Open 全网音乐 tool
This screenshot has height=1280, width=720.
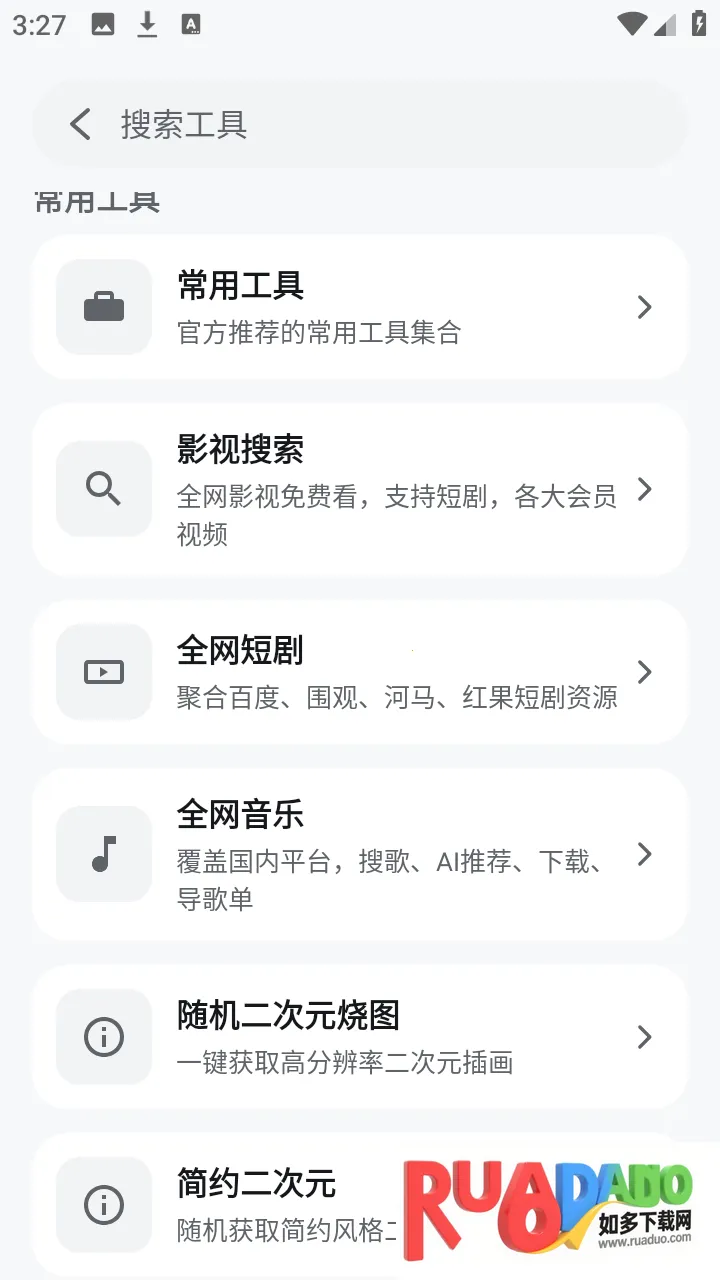(x=360, y=855)
